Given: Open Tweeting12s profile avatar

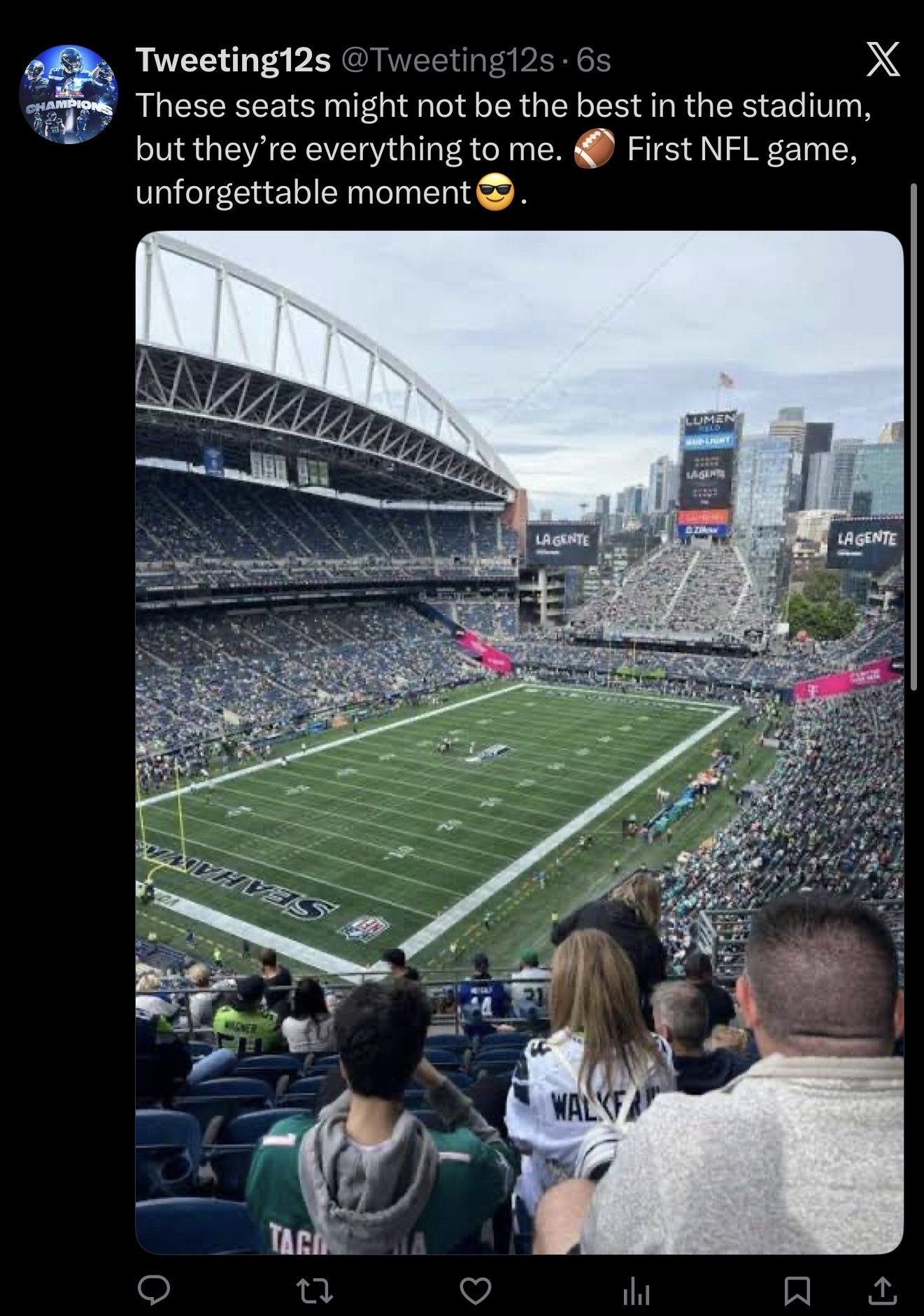Looking at the screenshot, I should pos(68,94).
